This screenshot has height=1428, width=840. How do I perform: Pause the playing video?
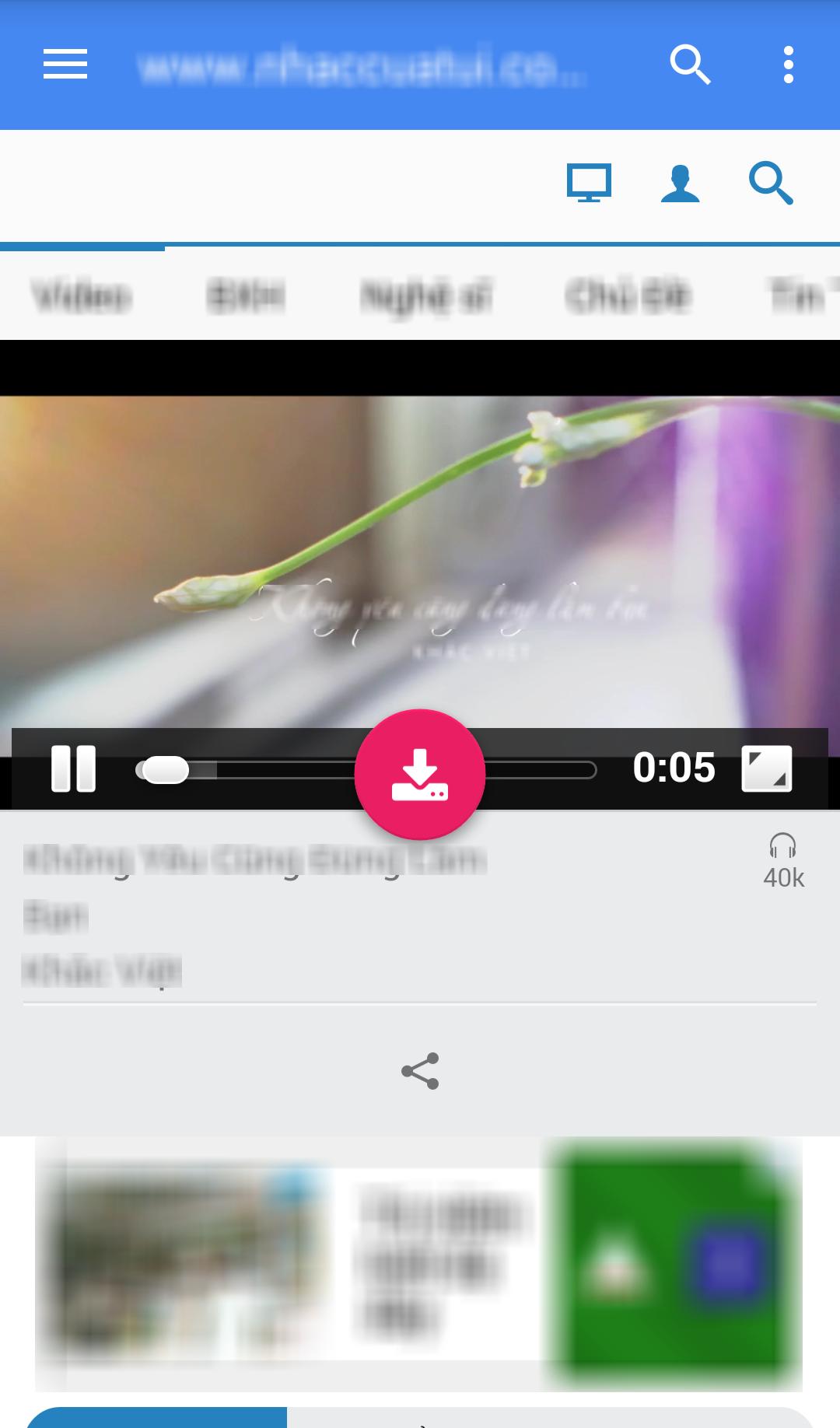coord(74,768)
